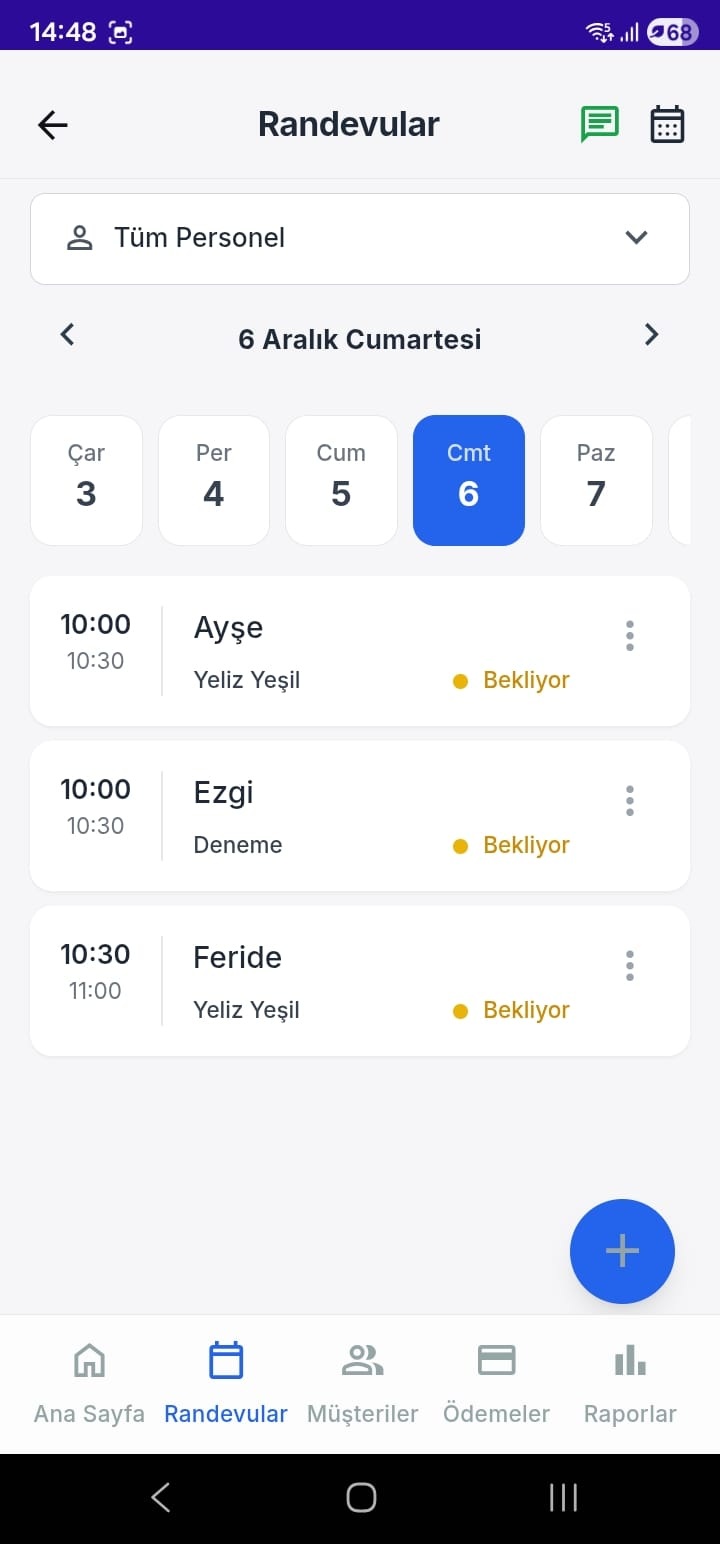The height and width of the screenshot is (1544, 720).
Task: Open more options for Feride's appointment
Action: pos(629,966)
